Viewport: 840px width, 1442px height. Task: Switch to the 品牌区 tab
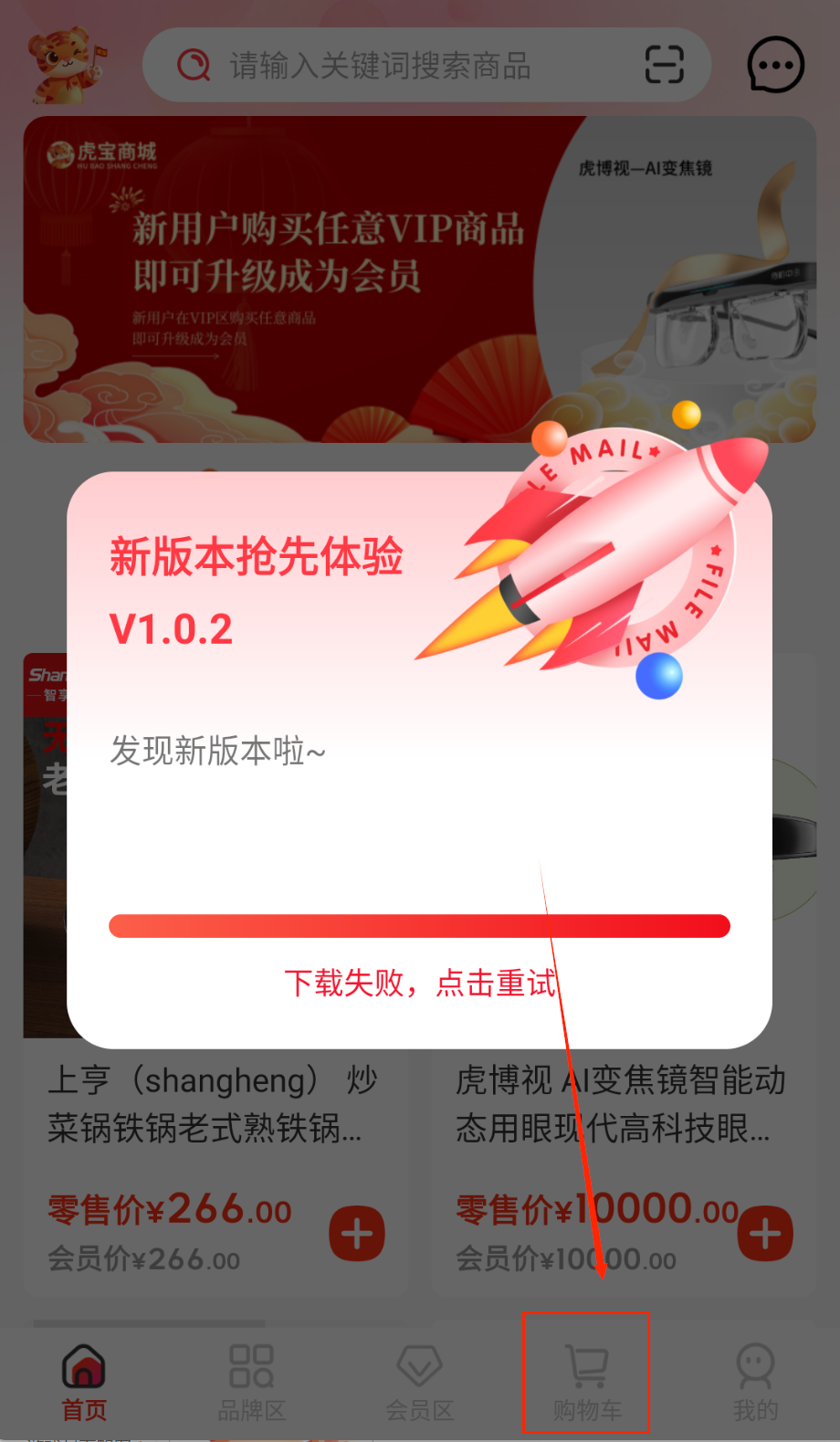tap(251, 1382)
